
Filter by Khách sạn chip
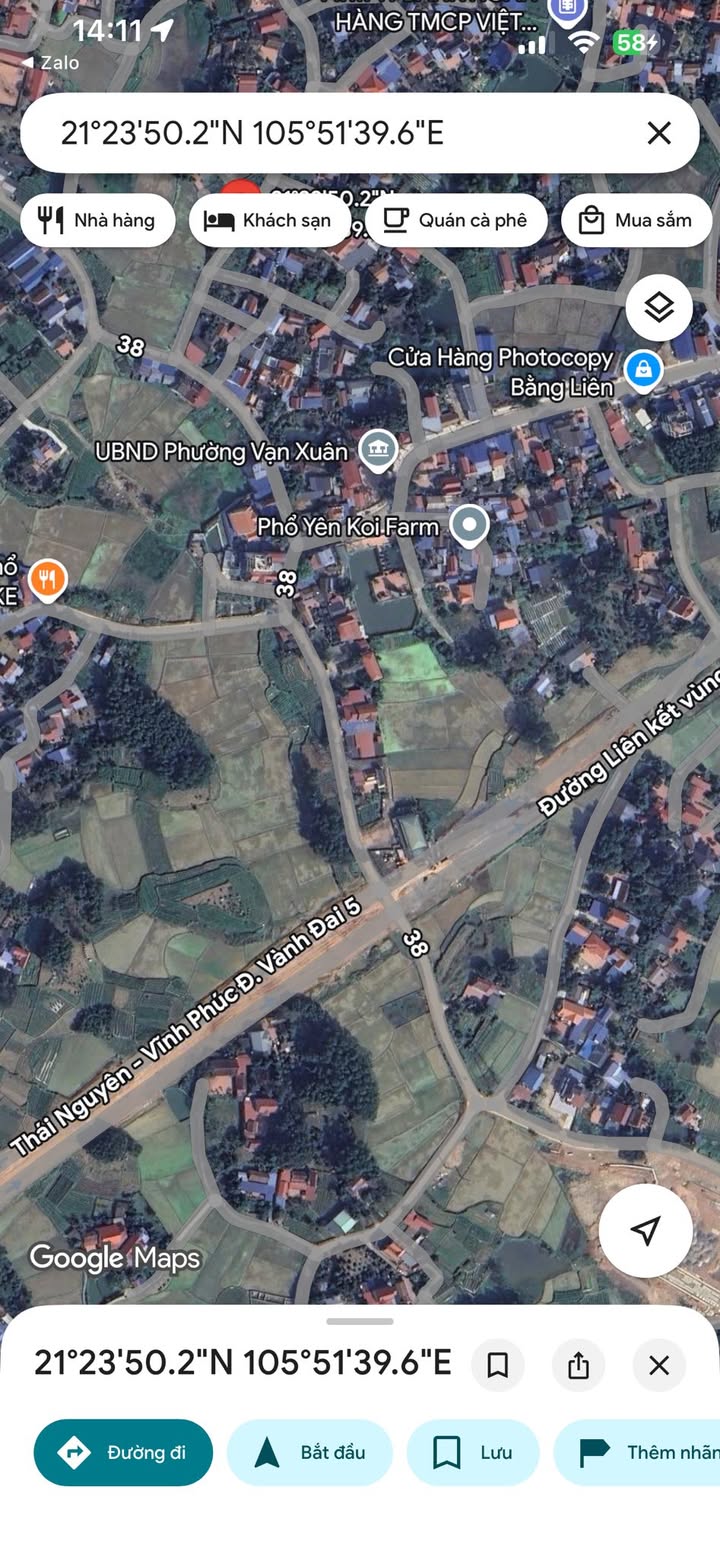[269, 220]
